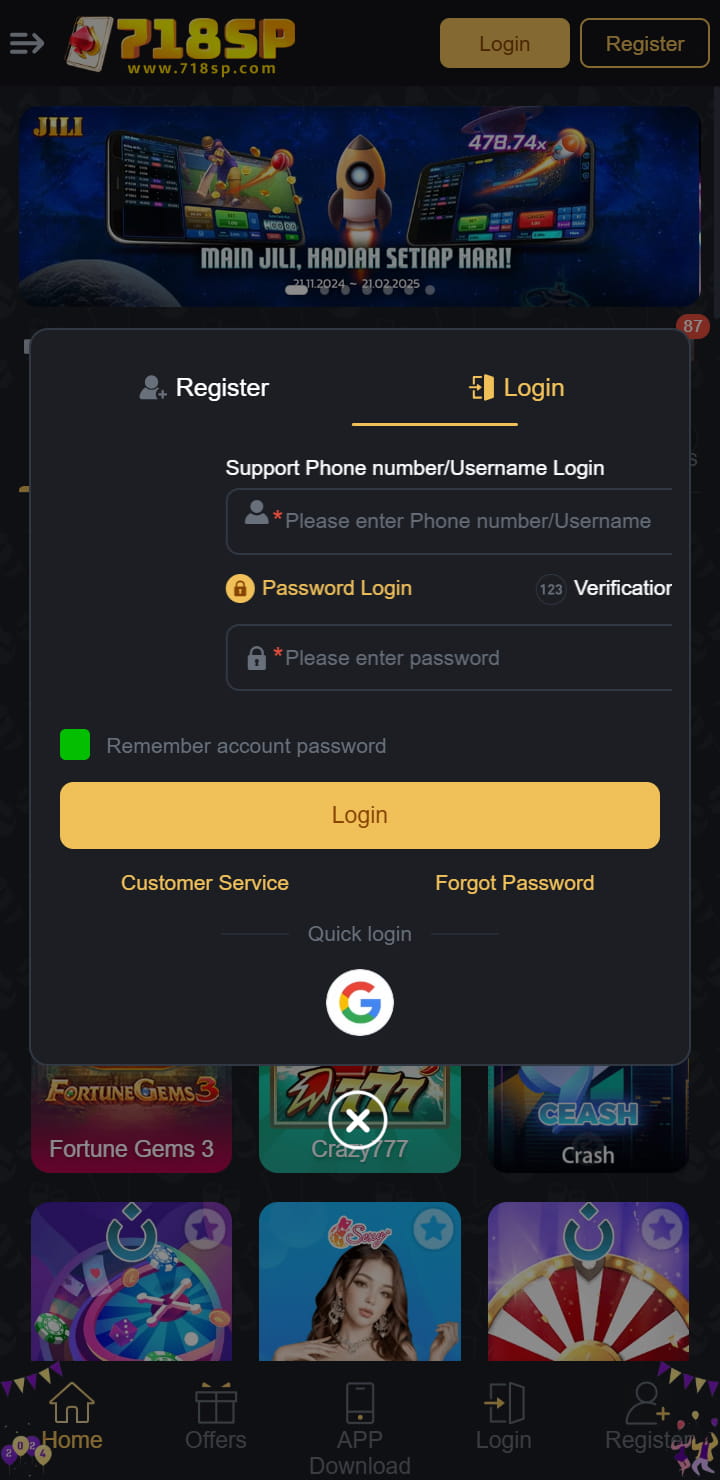The image size is (720, 1480).
Task: Open Offers in bottom navigation
Action: click(x=215, y=1418)
